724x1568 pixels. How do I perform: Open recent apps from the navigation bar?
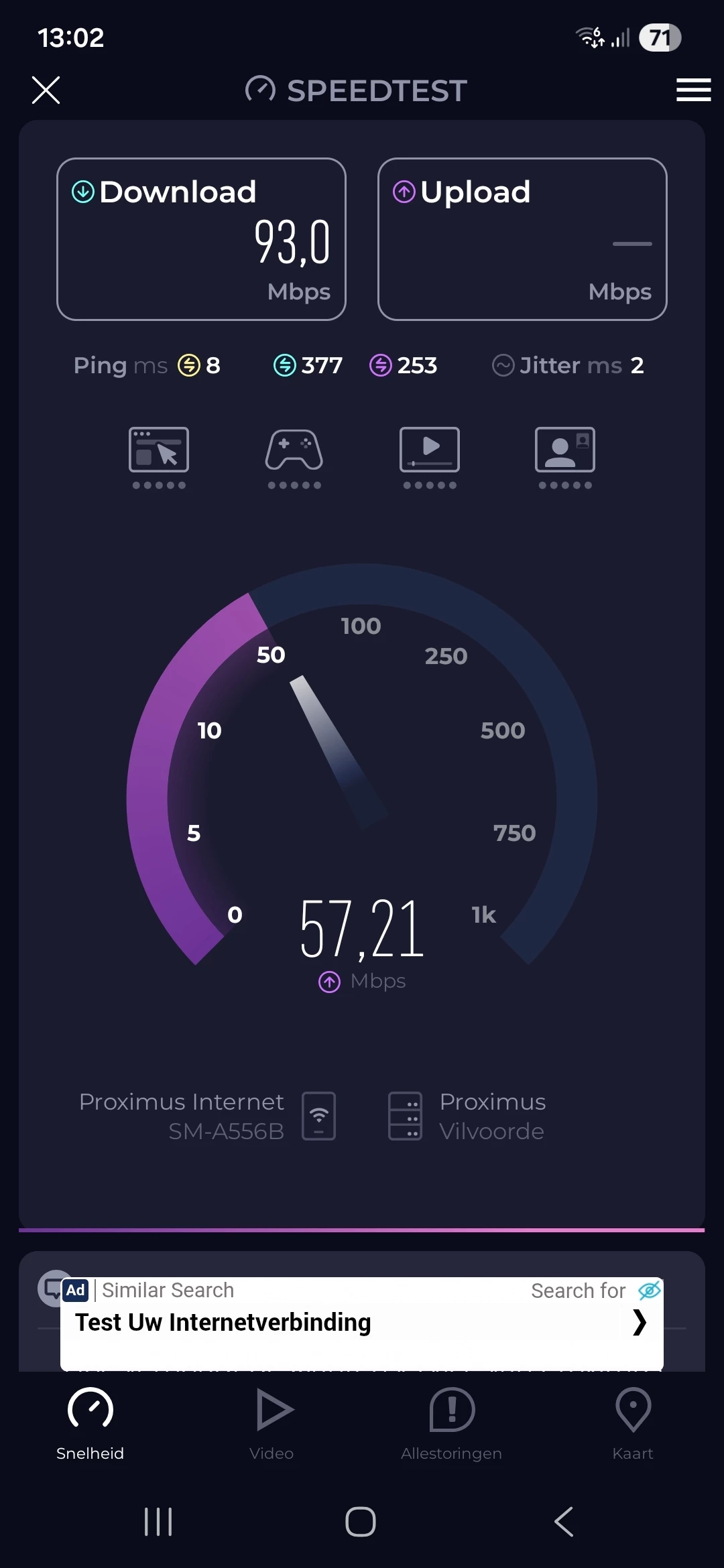(158, 1522)
